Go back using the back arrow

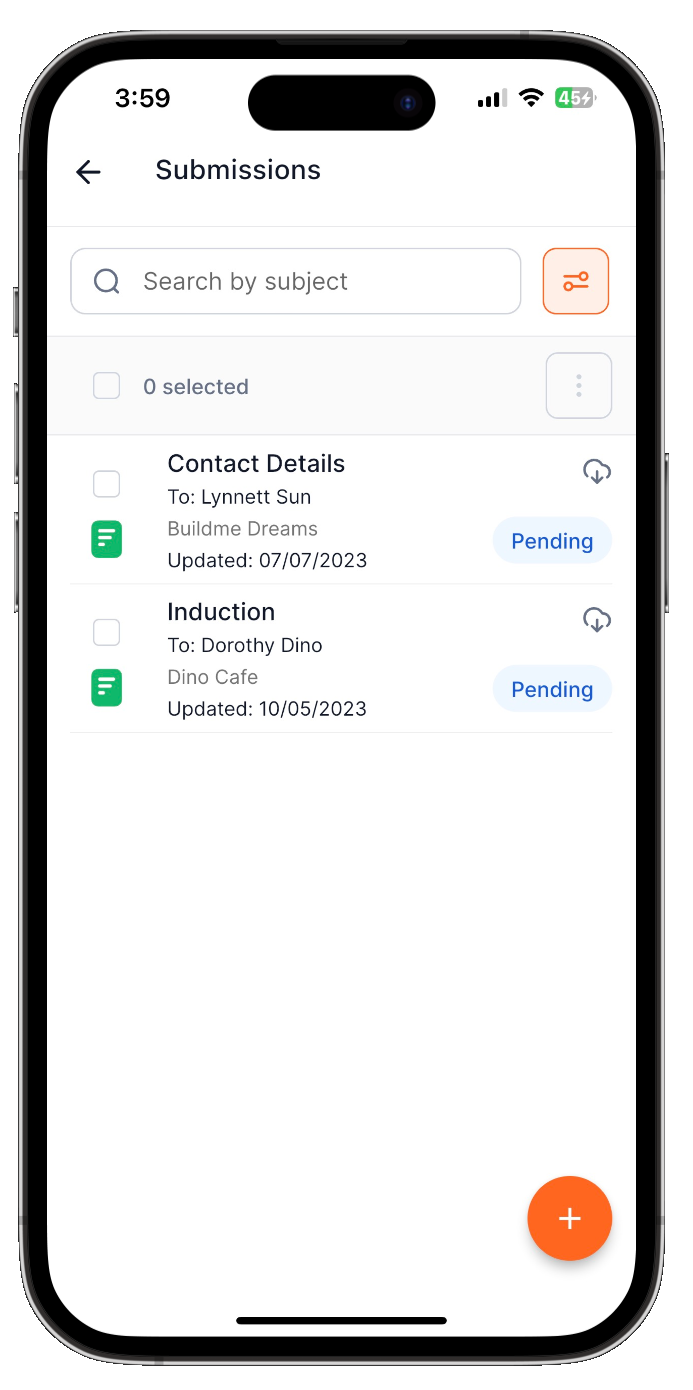pos(89,172)
